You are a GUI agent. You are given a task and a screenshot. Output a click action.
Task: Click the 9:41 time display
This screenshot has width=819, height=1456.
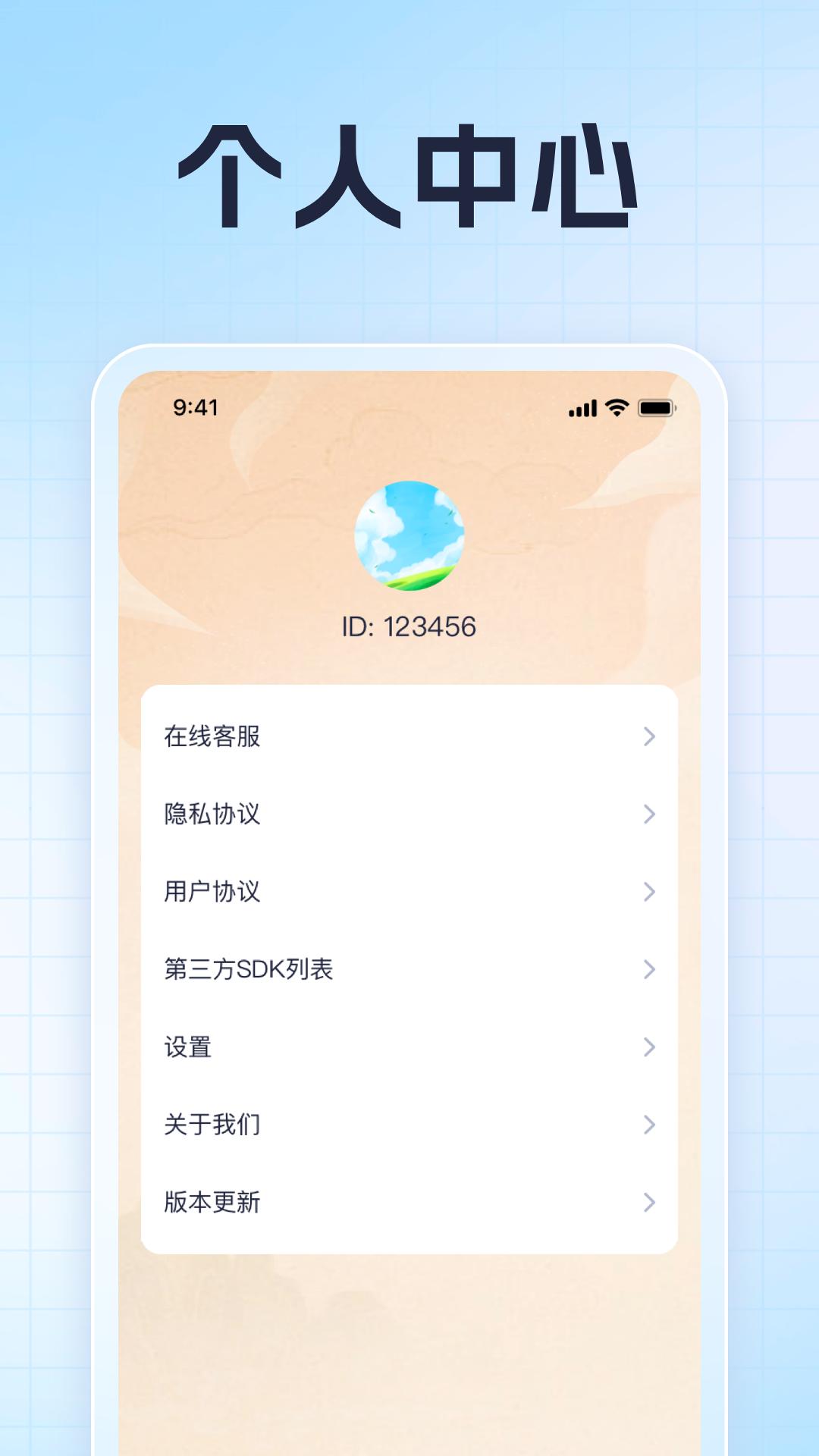pos(196,408)
